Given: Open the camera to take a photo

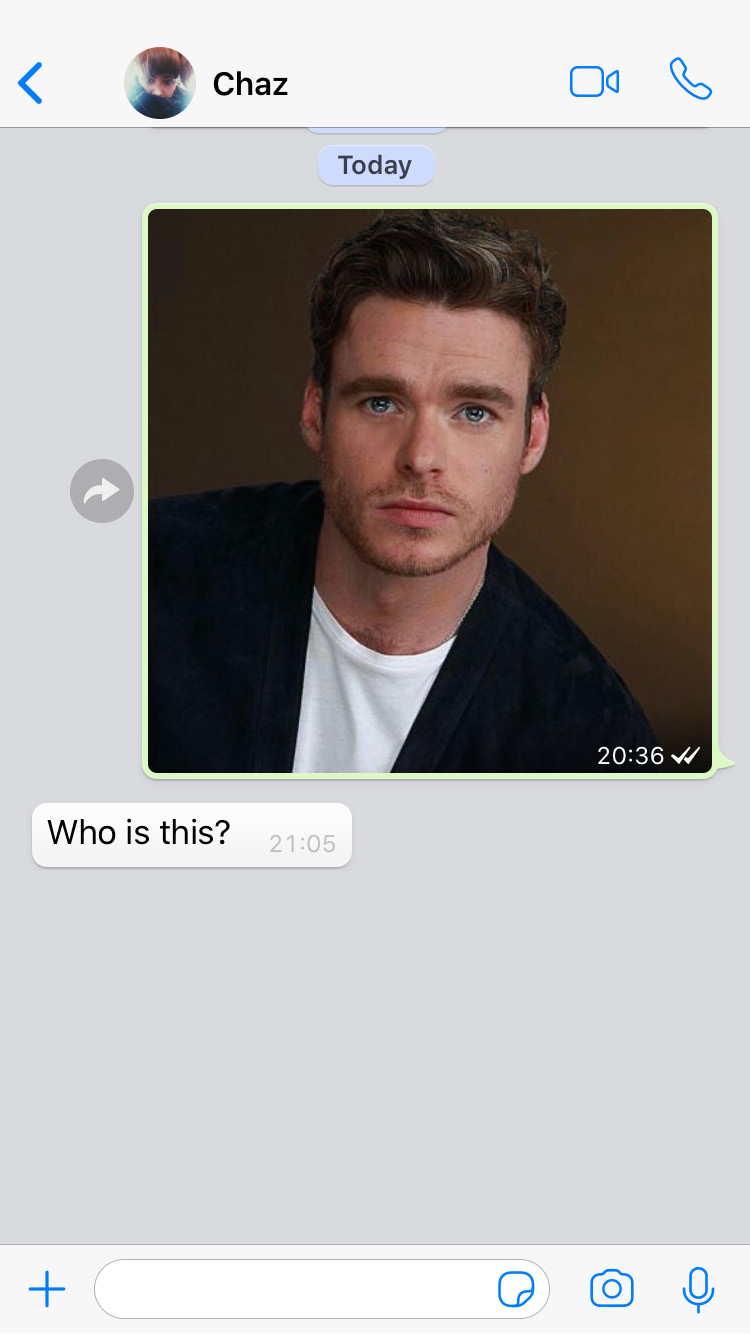Looking at the screenshot, I should coord(612,1289).
